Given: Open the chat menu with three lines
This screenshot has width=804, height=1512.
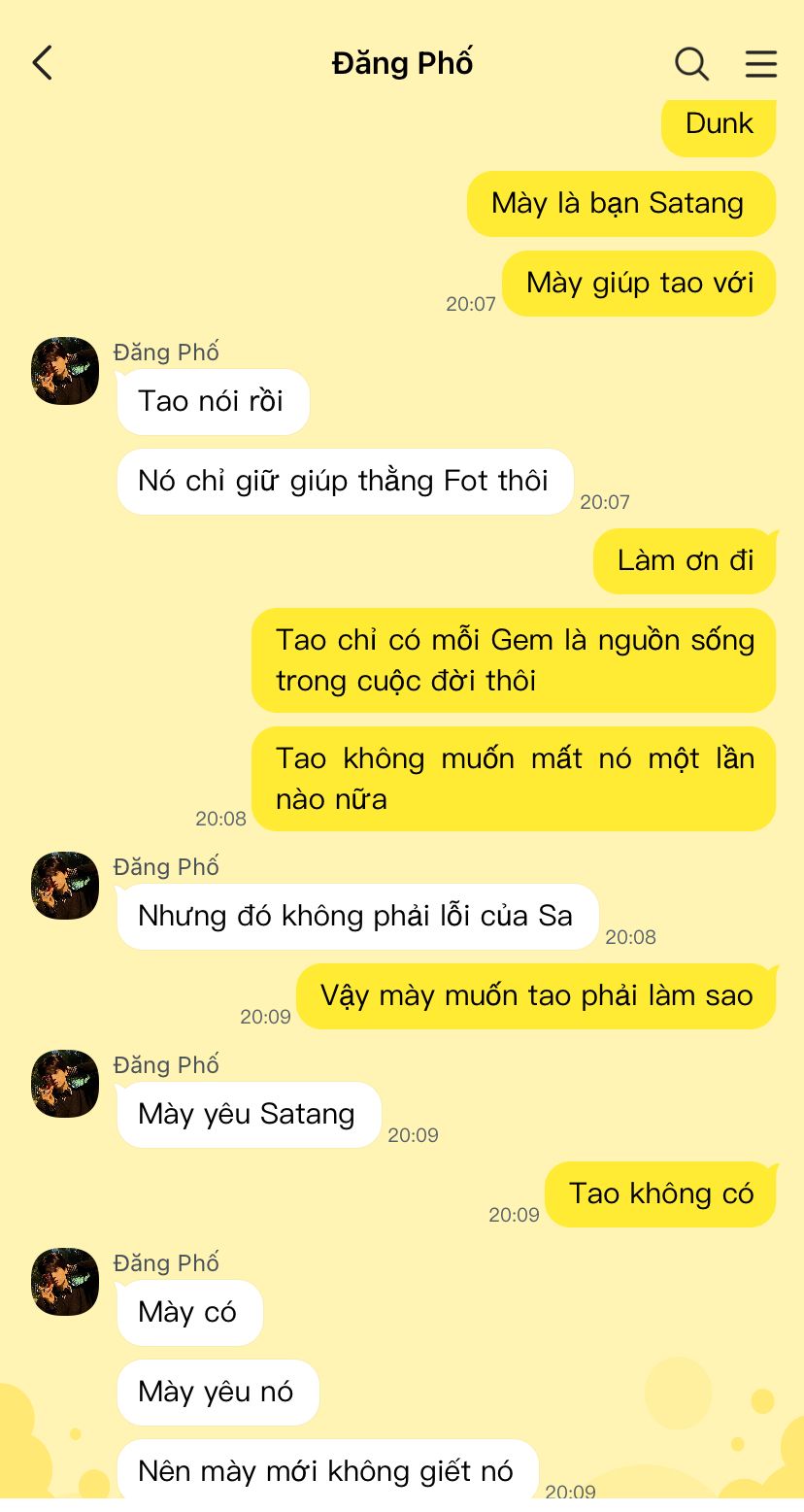Looking at the screenshot, I should (x=760, y=64).
